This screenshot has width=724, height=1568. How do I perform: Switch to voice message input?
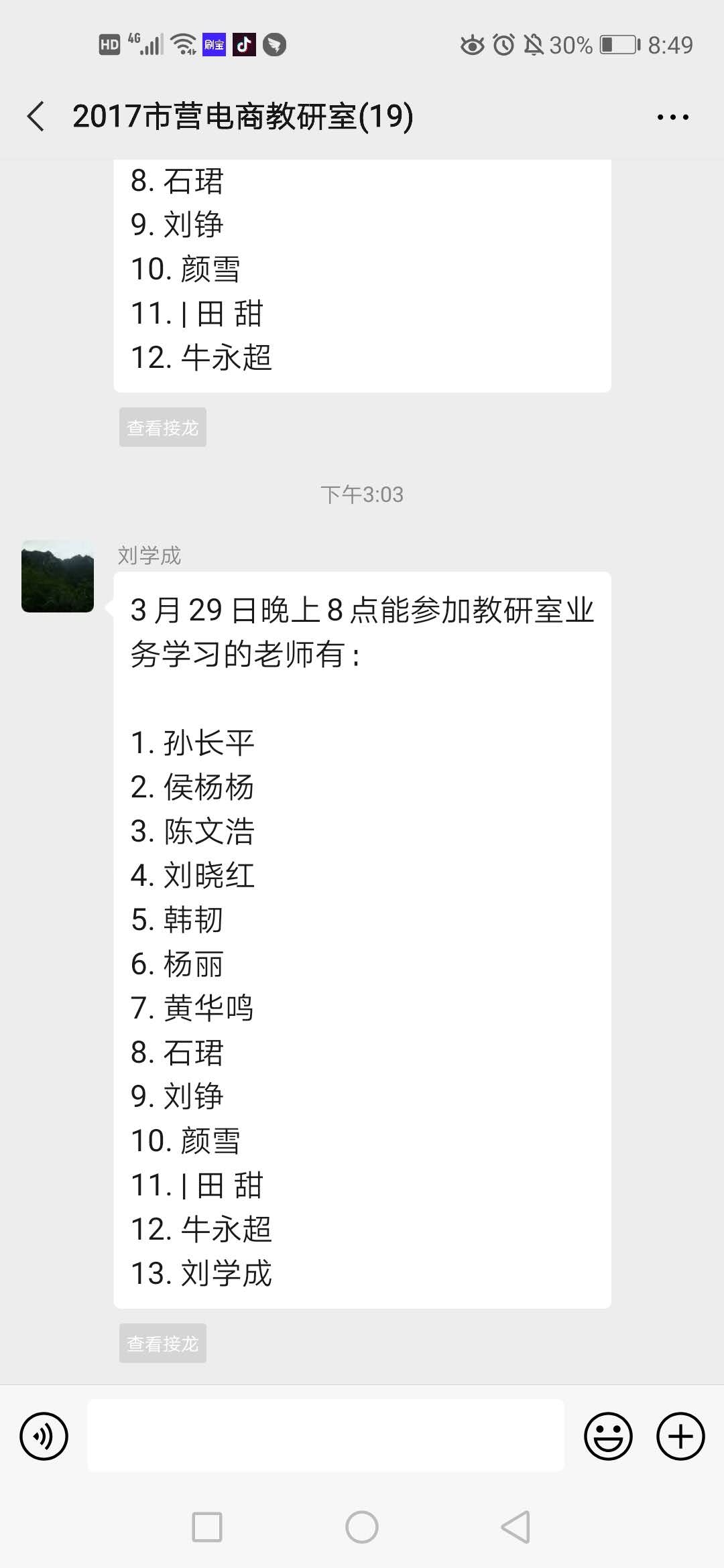tap(44, 1436)
